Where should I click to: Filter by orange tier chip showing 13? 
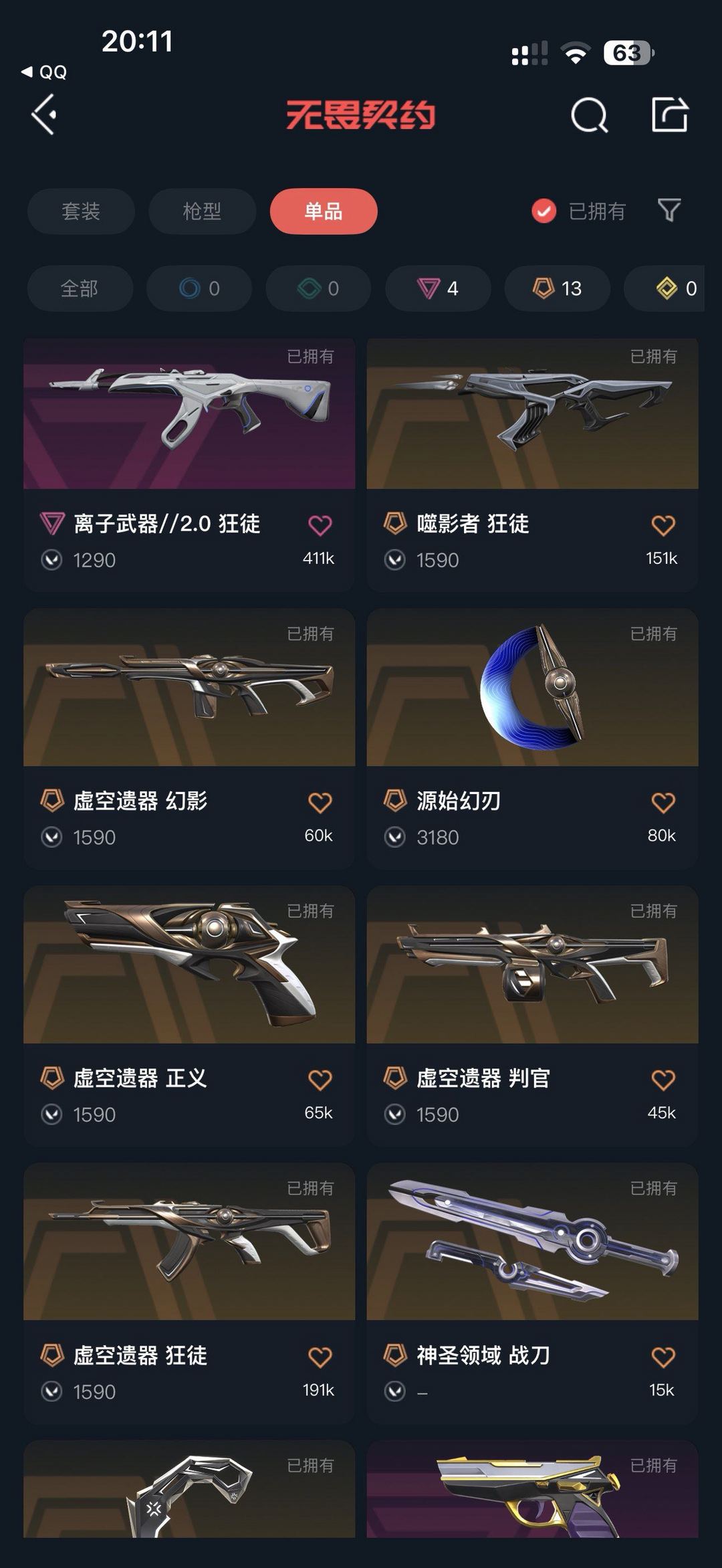(x=557, y=288)
